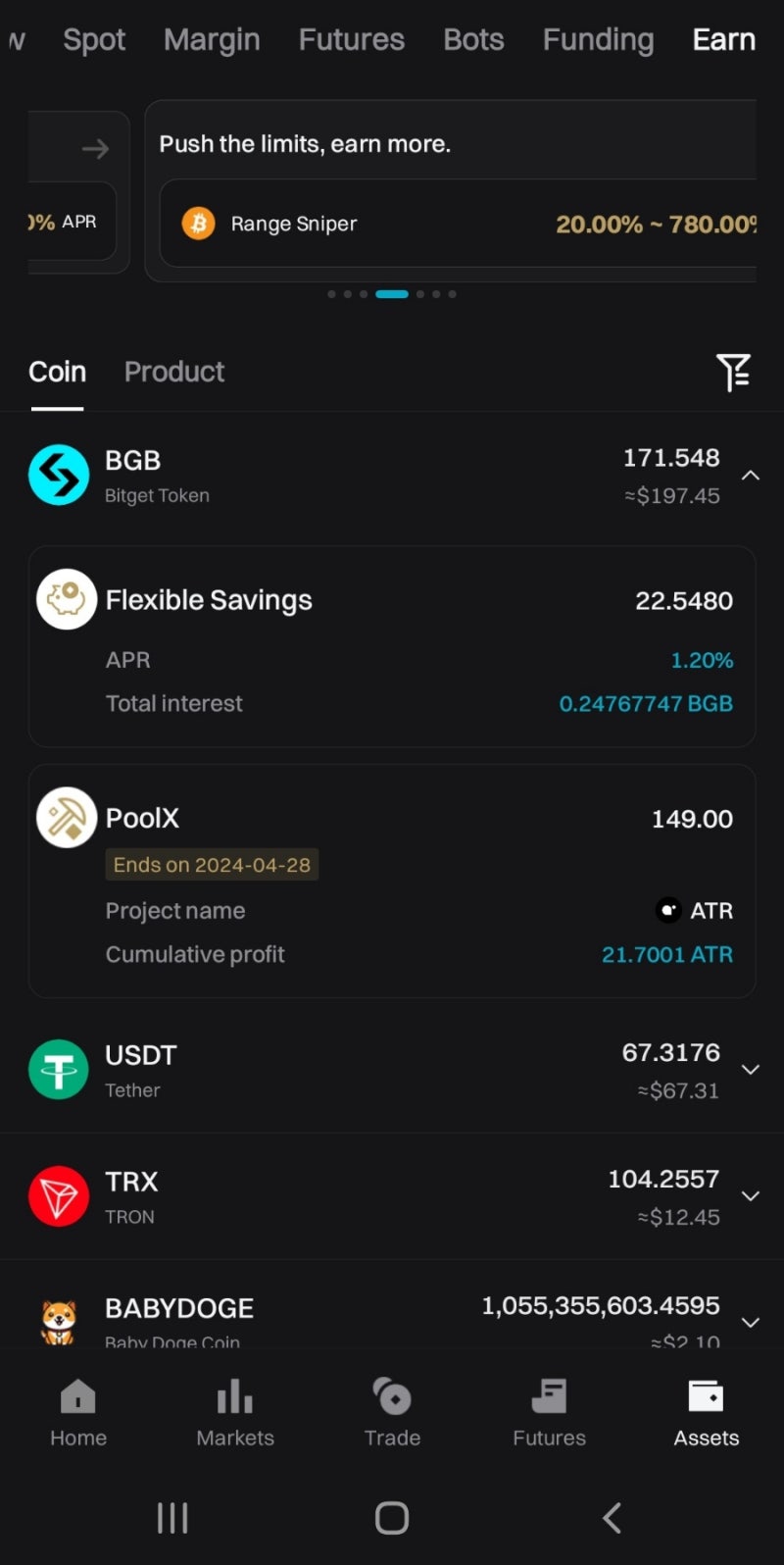Image resolution: width=784 pixels, height=1565 pixels.
Task: Go to Home via bottom navigation
Action: tap(78, 1410)
